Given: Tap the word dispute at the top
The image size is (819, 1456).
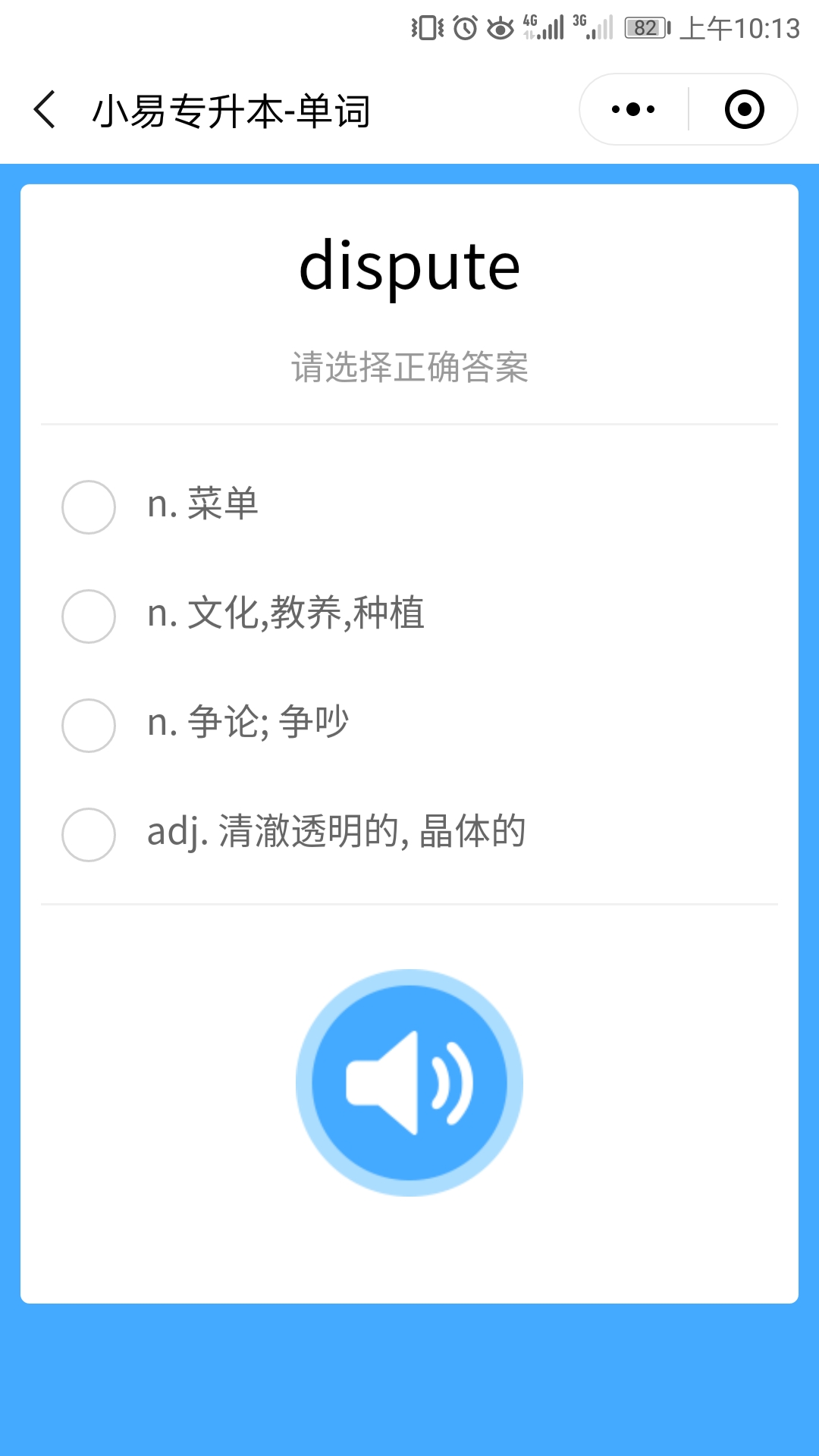Looking at the screenshot, I should tap(409, 267).
